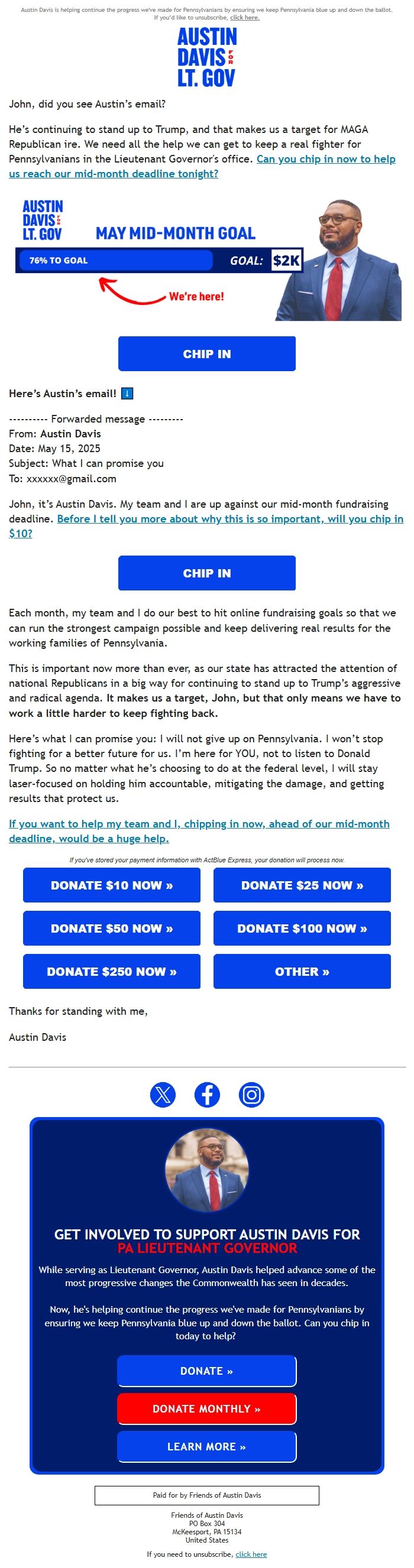The image size is (414, 1568).
Task: Tap the top unsubscribe 'click here' link
Action: (244, 18)
